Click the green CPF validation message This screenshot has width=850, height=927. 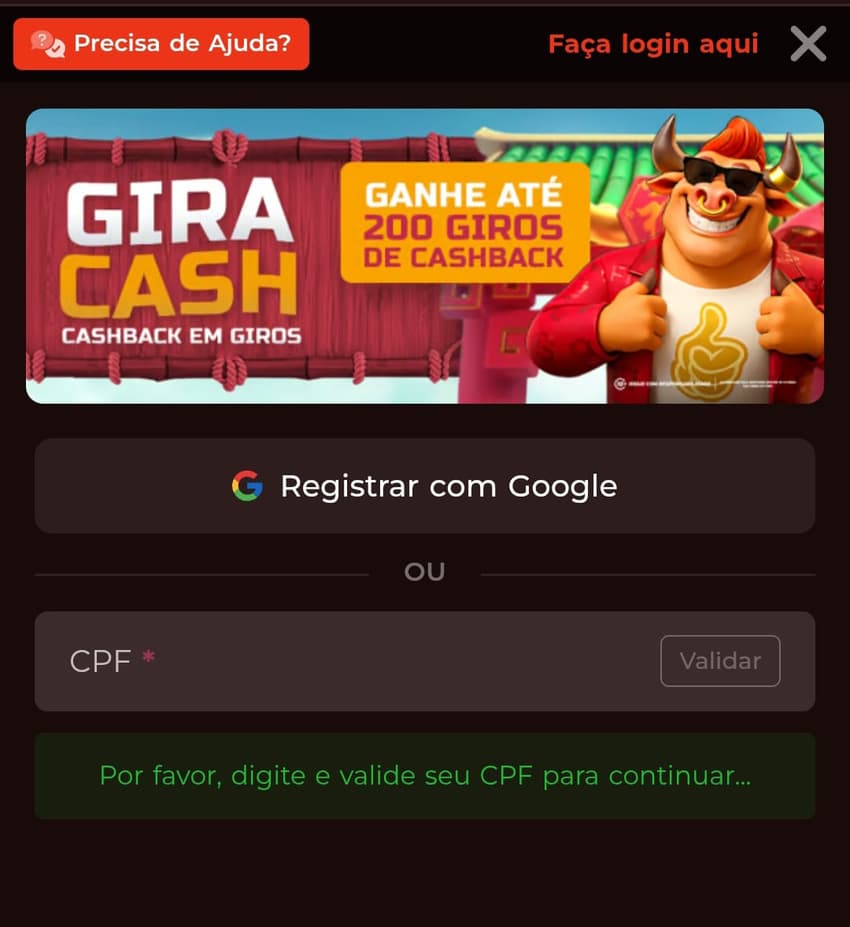pyautogui.click(x=425, y=776)
